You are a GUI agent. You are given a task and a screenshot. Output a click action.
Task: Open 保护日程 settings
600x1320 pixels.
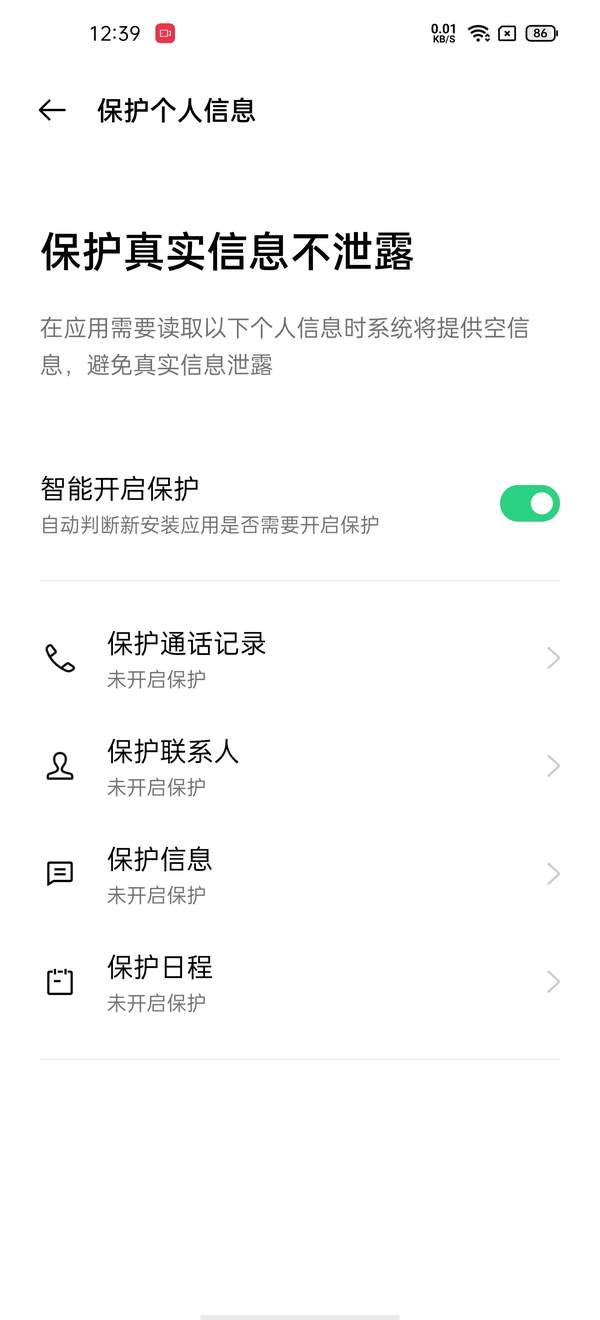pyautogui.click(x=300, y=982)
